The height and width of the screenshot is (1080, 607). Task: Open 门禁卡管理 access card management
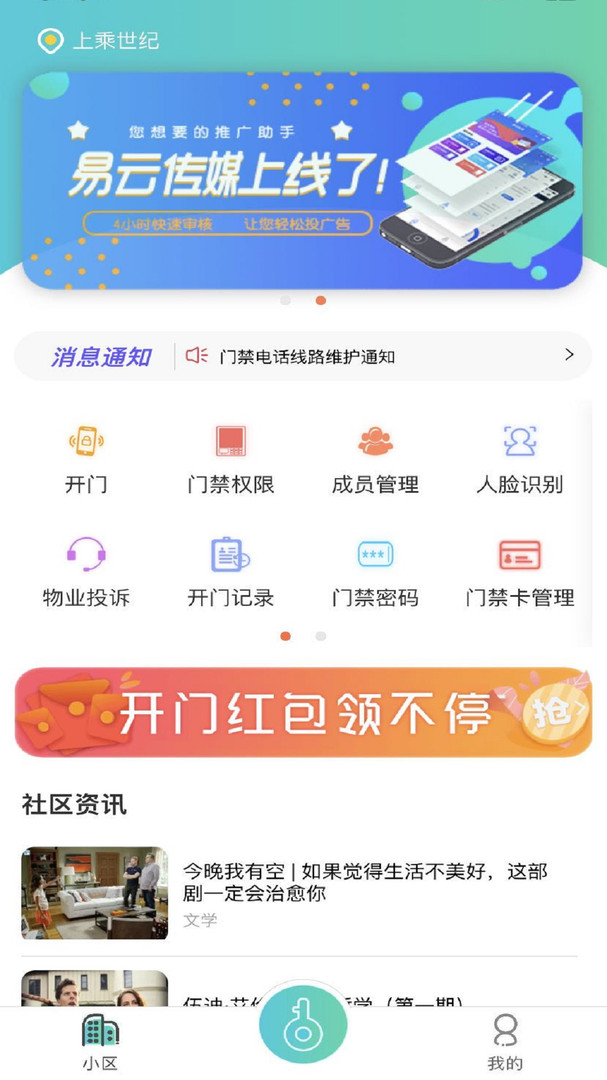(519, 572)
